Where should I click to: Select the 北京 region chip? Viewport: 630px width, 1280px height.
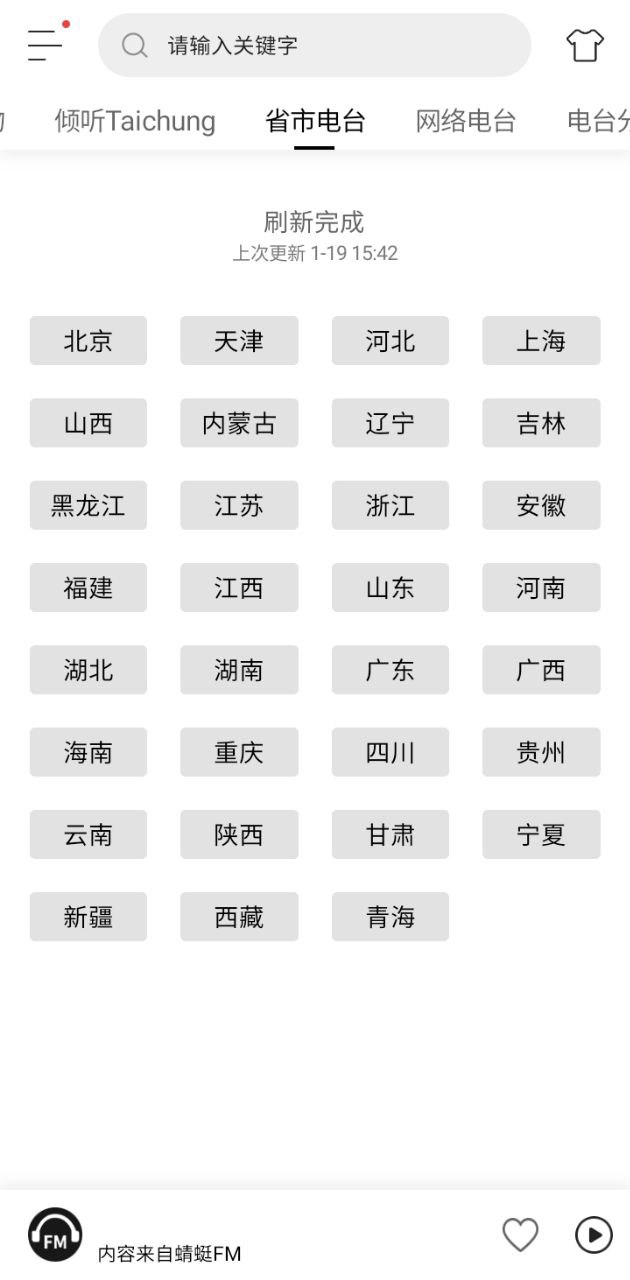click(88, 341)
